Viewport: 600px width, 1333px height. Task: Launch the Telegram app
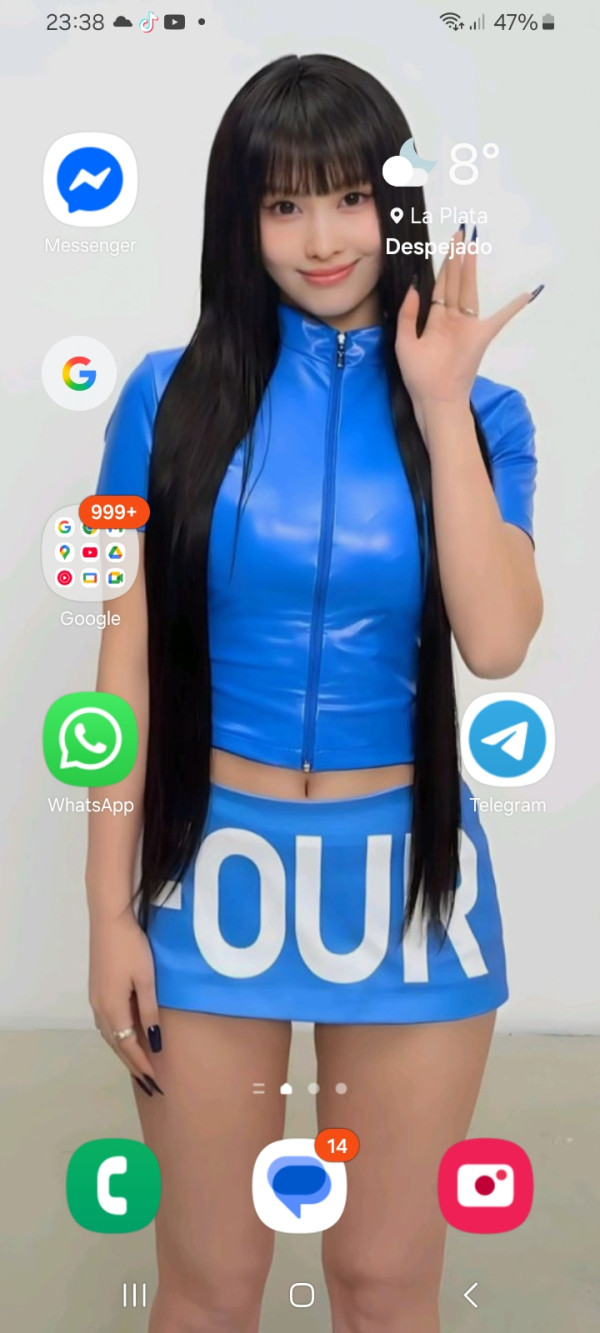[x=507, y=740]
